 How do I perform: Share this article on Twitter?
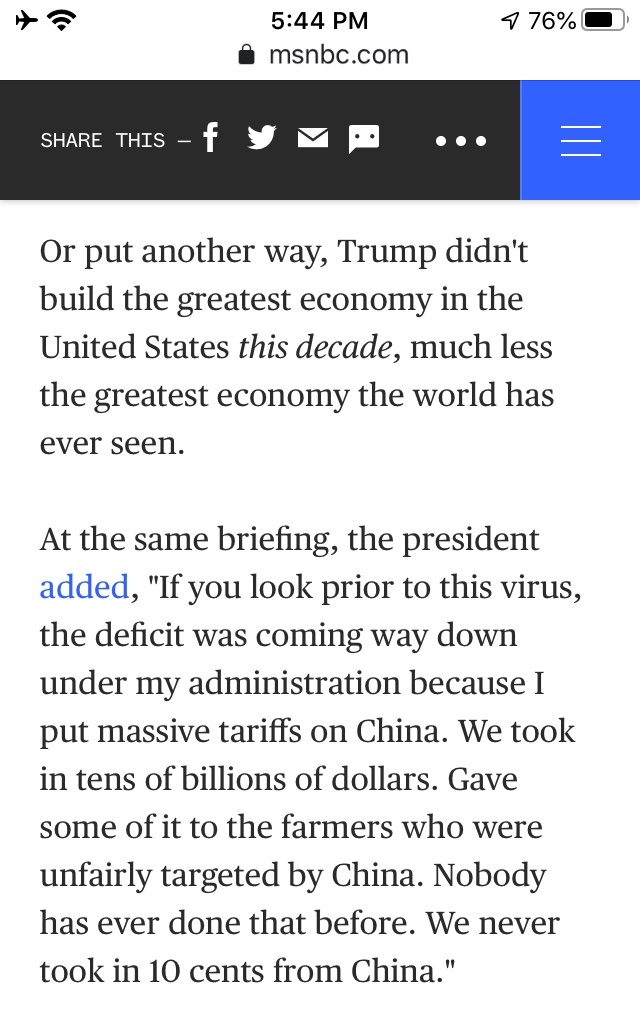click(262, 138)
